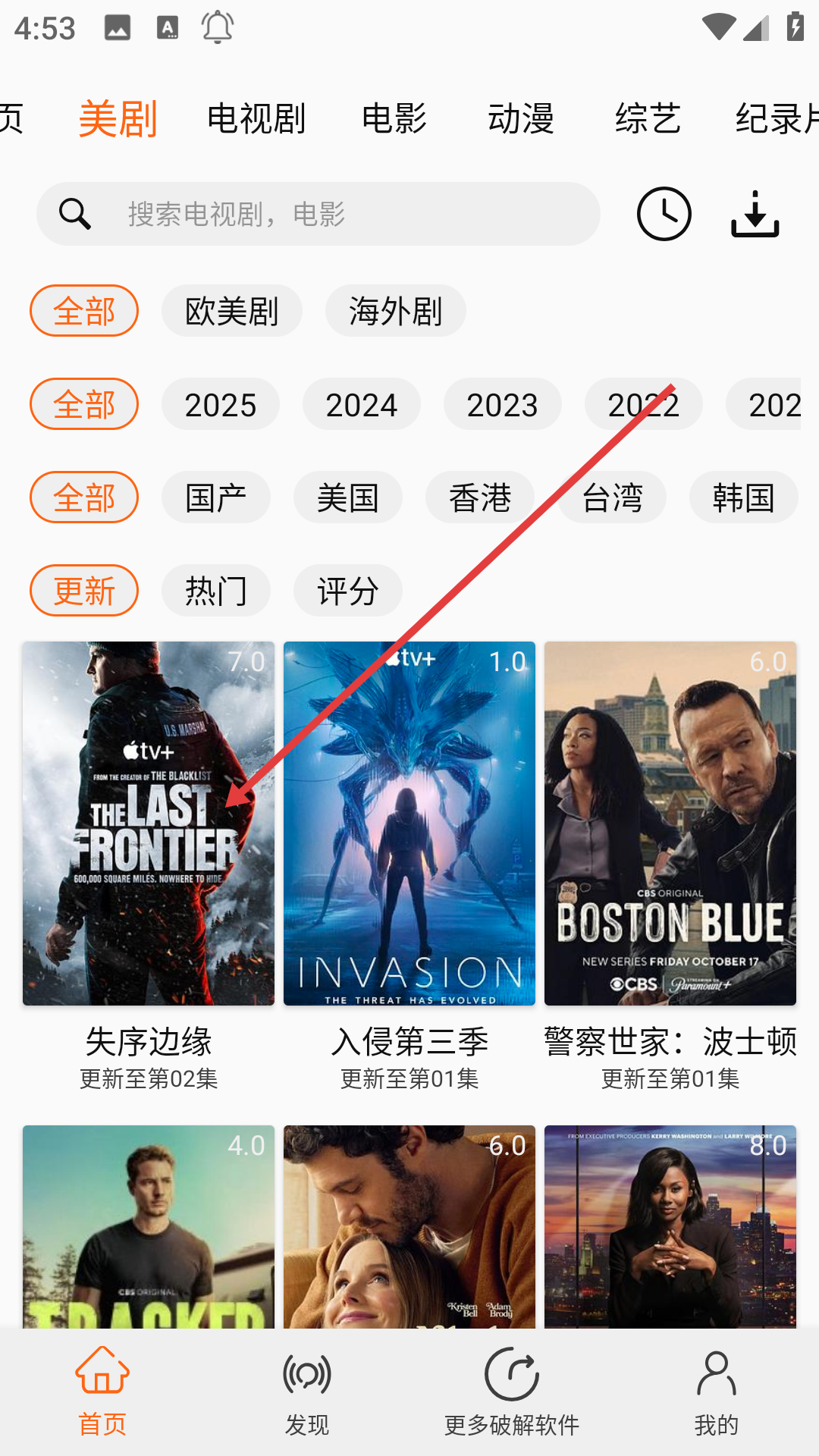Select the 美国 region filter
The image size is (819, 1456).
348,497
